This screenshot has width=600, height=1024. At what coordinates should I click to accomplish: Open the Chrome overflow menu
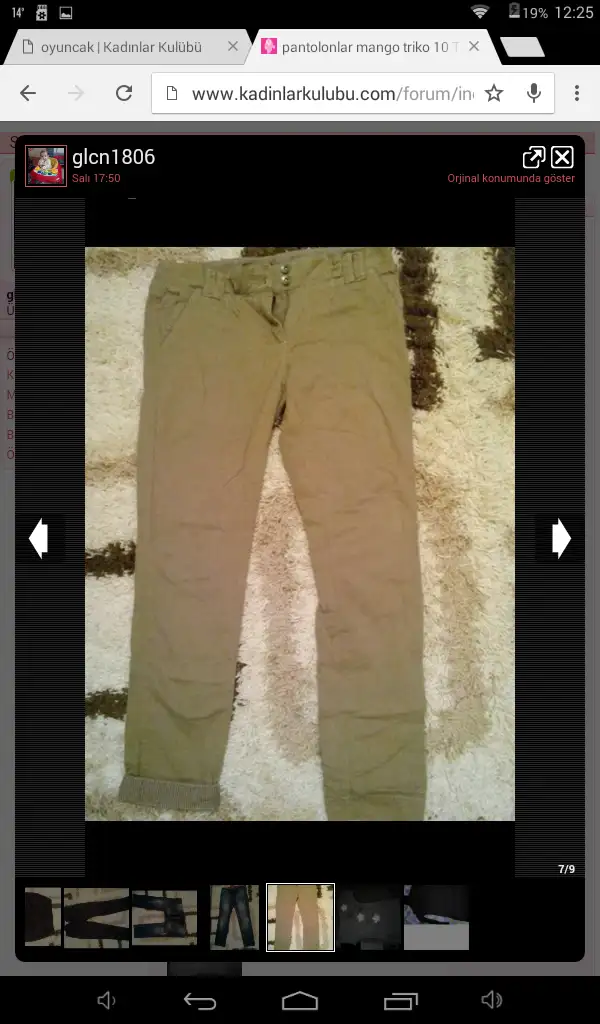coord(577,93)
